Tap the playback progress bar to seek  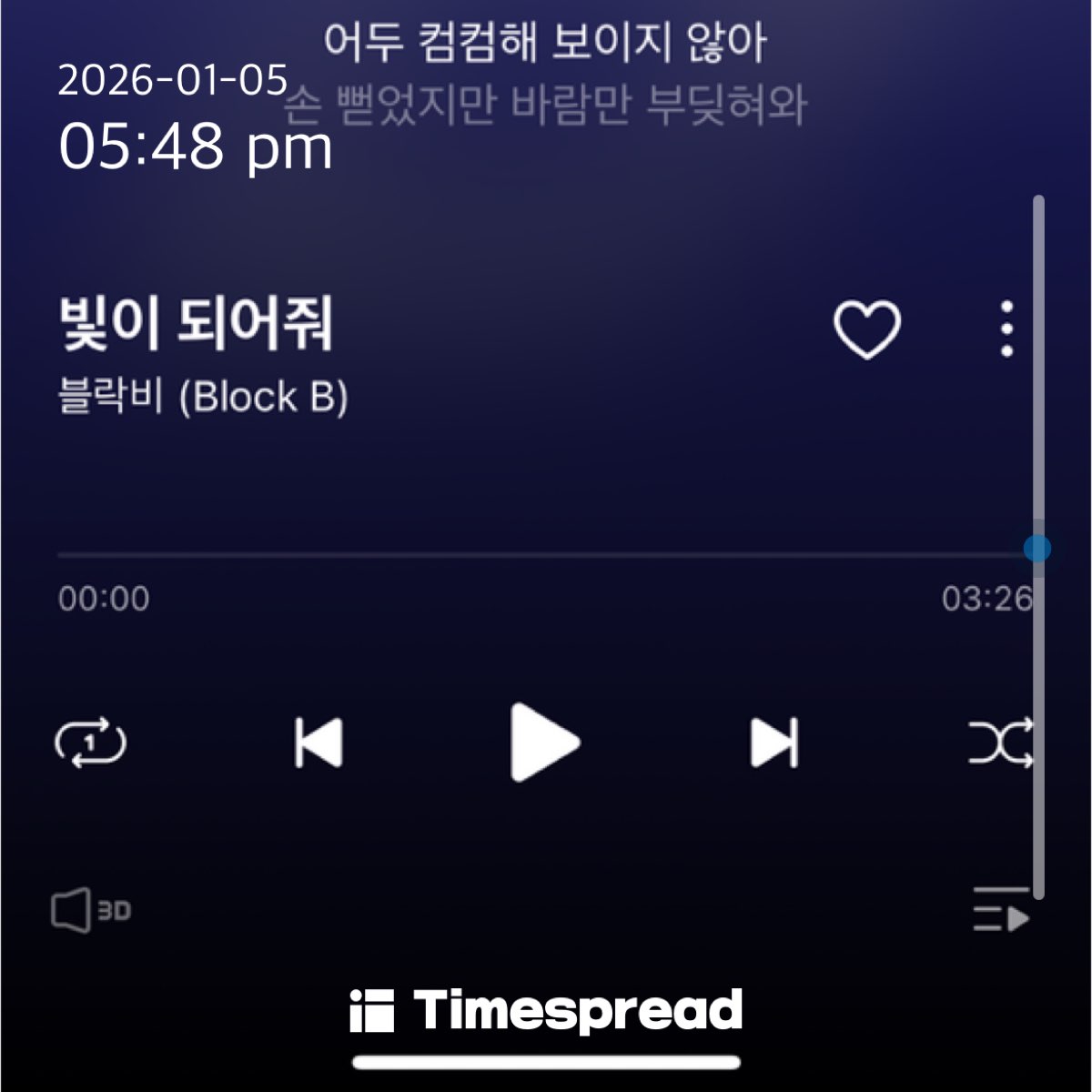pyautogui.click(x=546, y=553)
